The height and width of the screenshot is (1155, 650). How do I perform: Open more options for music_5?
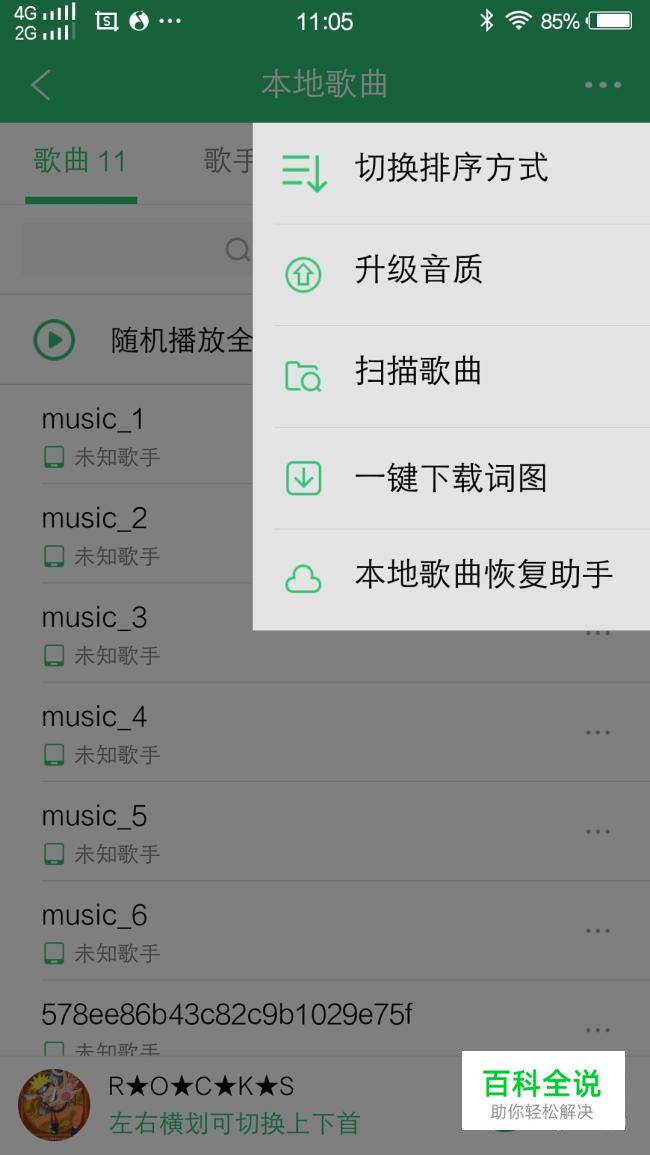pos(598,832)
